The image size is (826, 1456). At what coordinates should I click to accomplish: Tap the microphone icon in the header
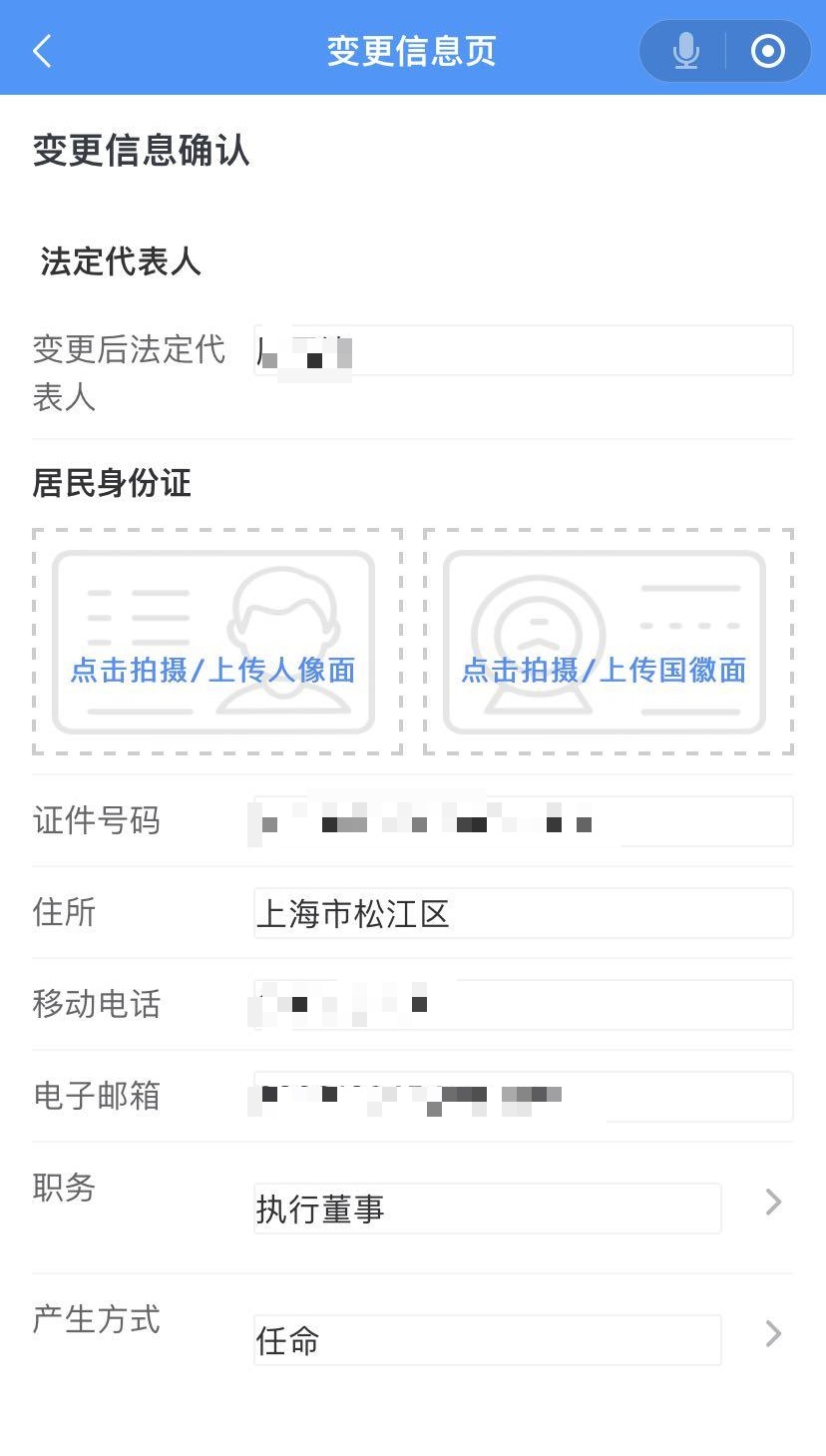click(685, 51)
